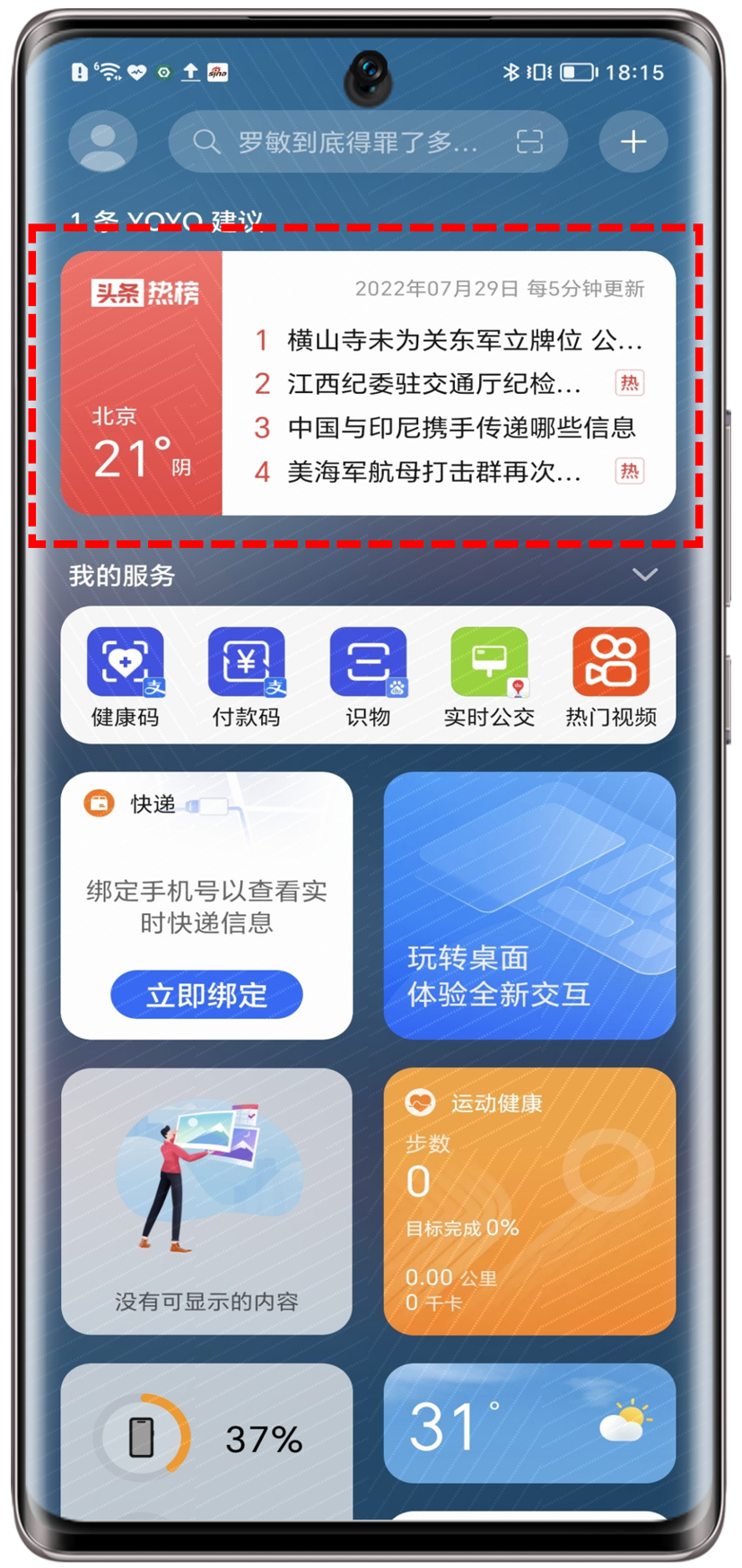
Task: Open 实时公交 service
Action: (489, 675)
